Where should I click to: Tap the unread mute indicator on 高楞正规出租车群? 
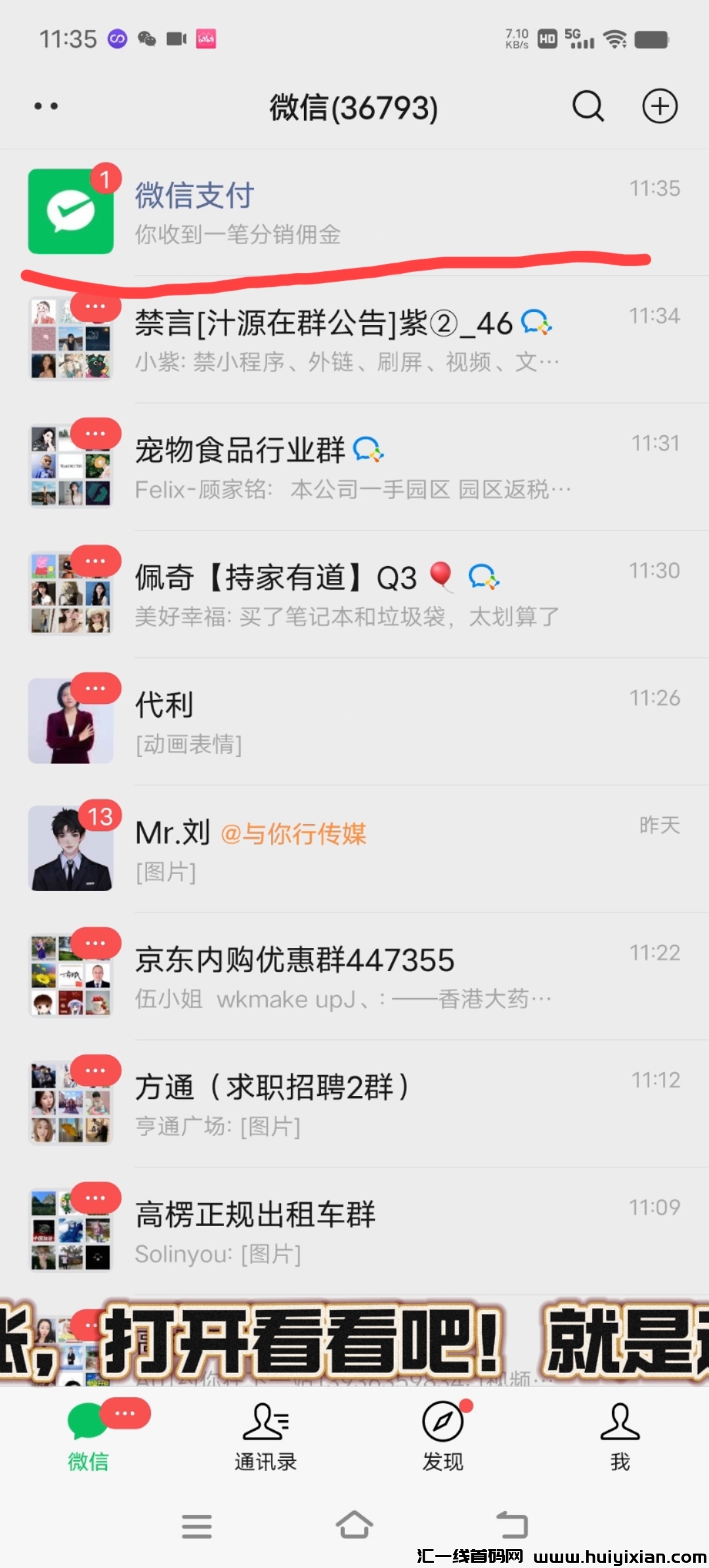click(x=96, y=1196)
